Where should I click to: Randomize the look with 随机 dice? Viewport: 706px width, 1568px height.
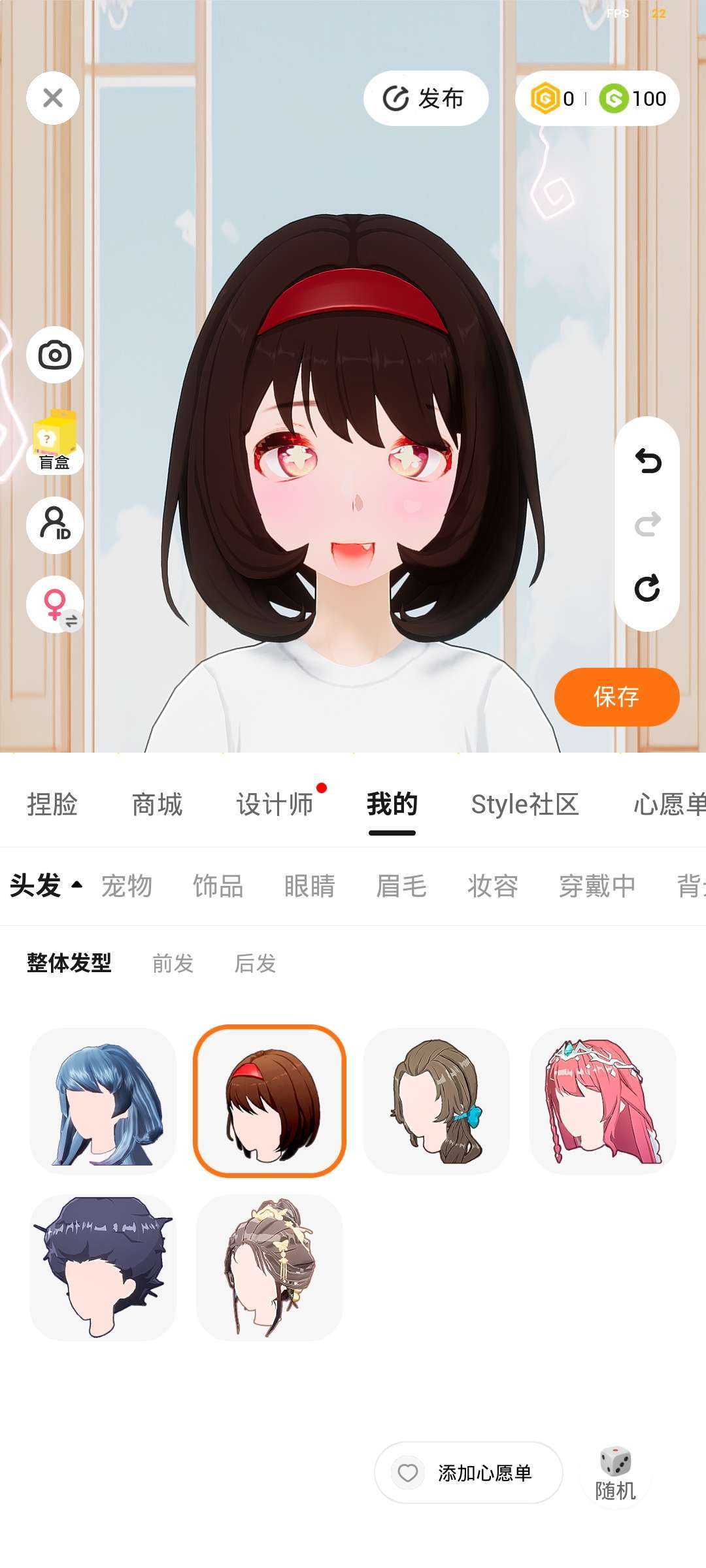click(615, 1474)
